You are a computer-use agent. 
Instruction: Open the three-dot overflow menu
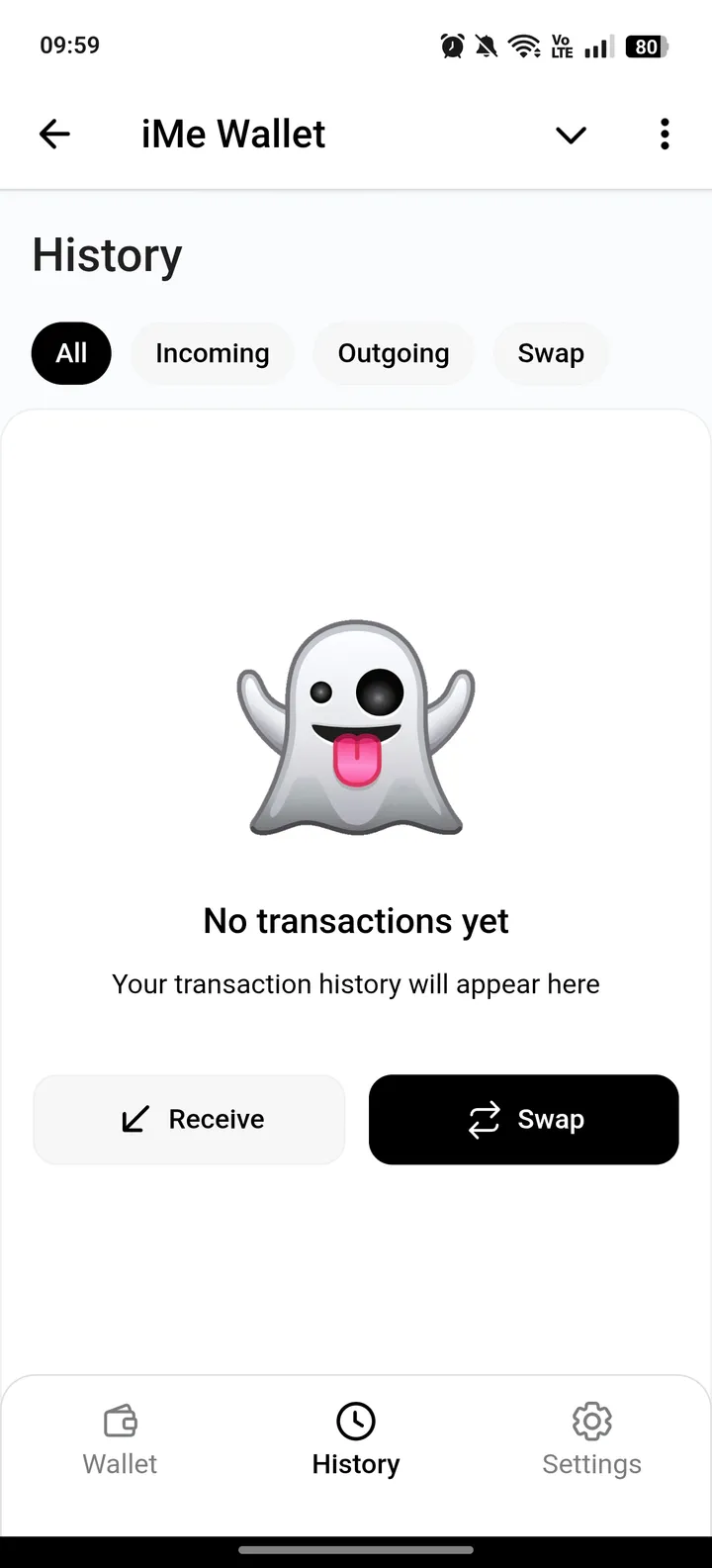coord(664,134)
